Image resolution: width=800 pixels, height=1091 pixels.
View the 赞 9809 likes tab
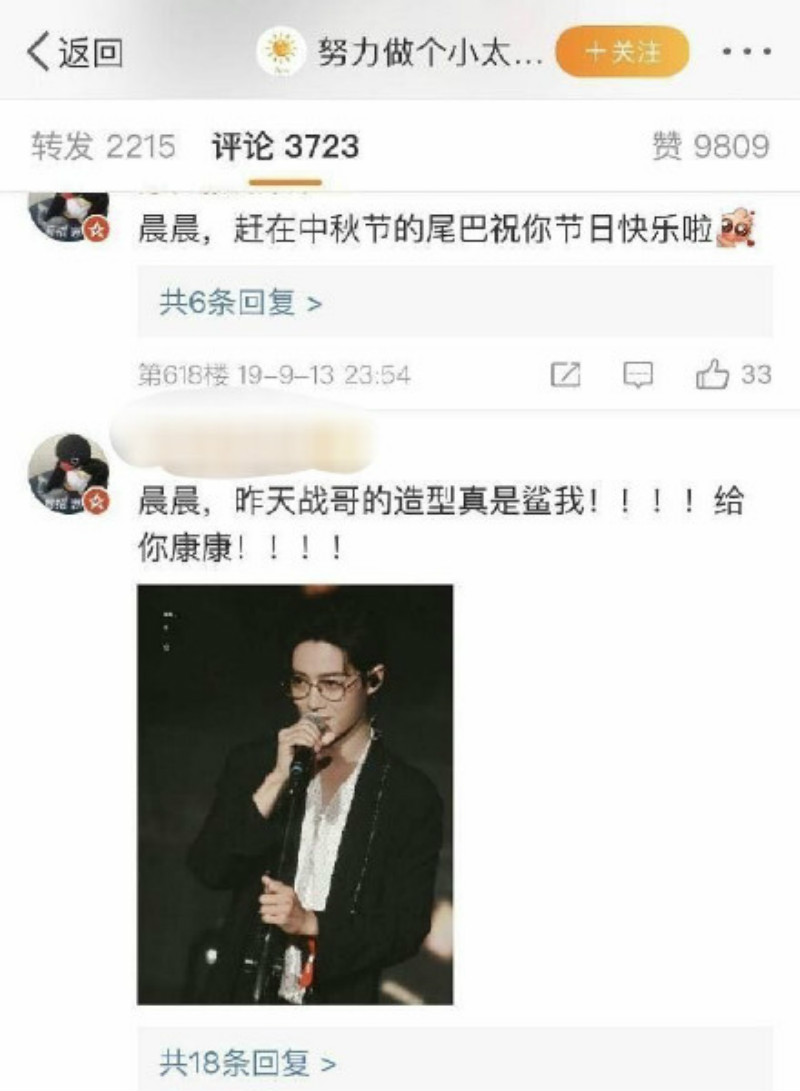[x=710, y=147]
